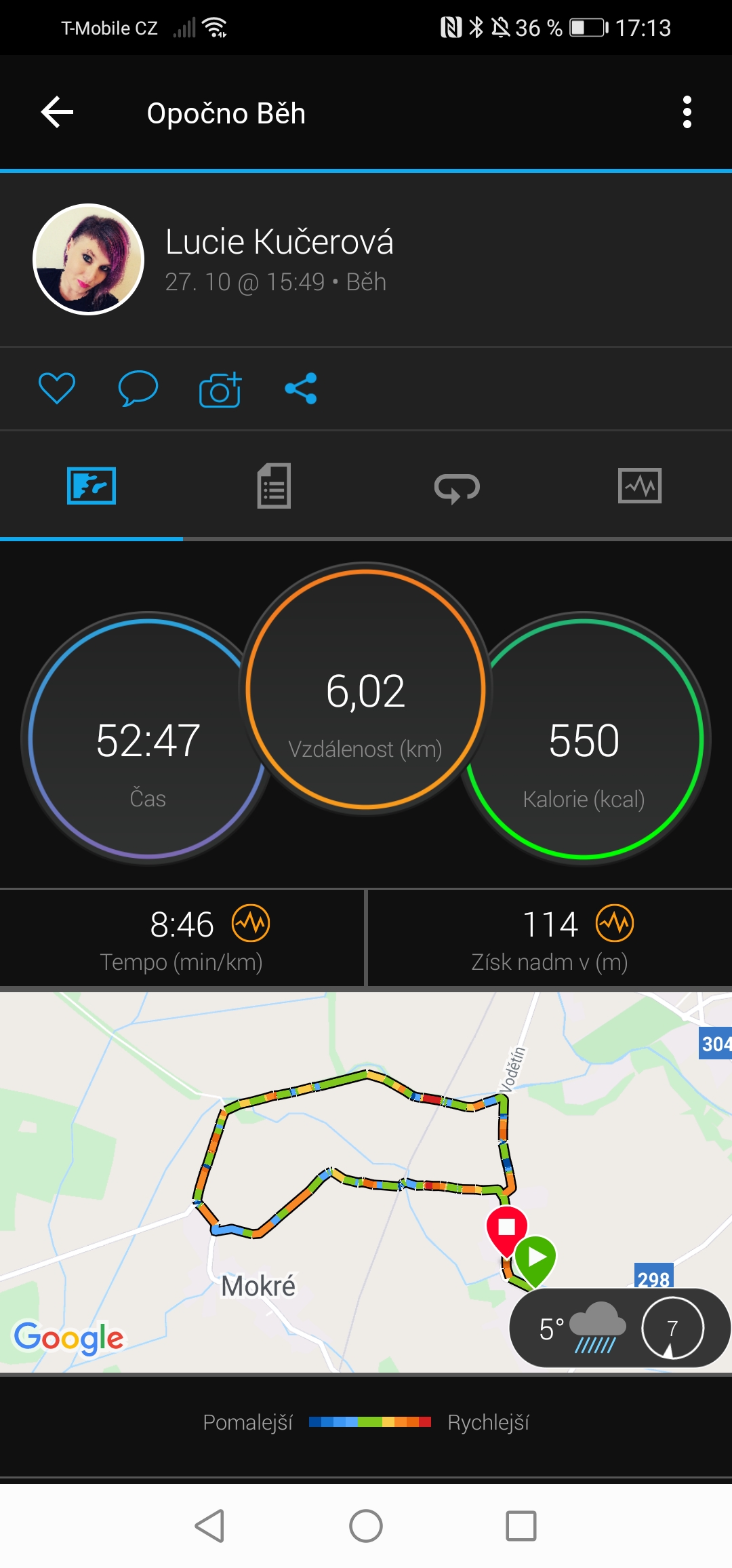Image resolution: width=732 pixels, height=1568 pixels.
Task: Tap Lucie Kučerová's profile picture
Action: coord(88,259)
